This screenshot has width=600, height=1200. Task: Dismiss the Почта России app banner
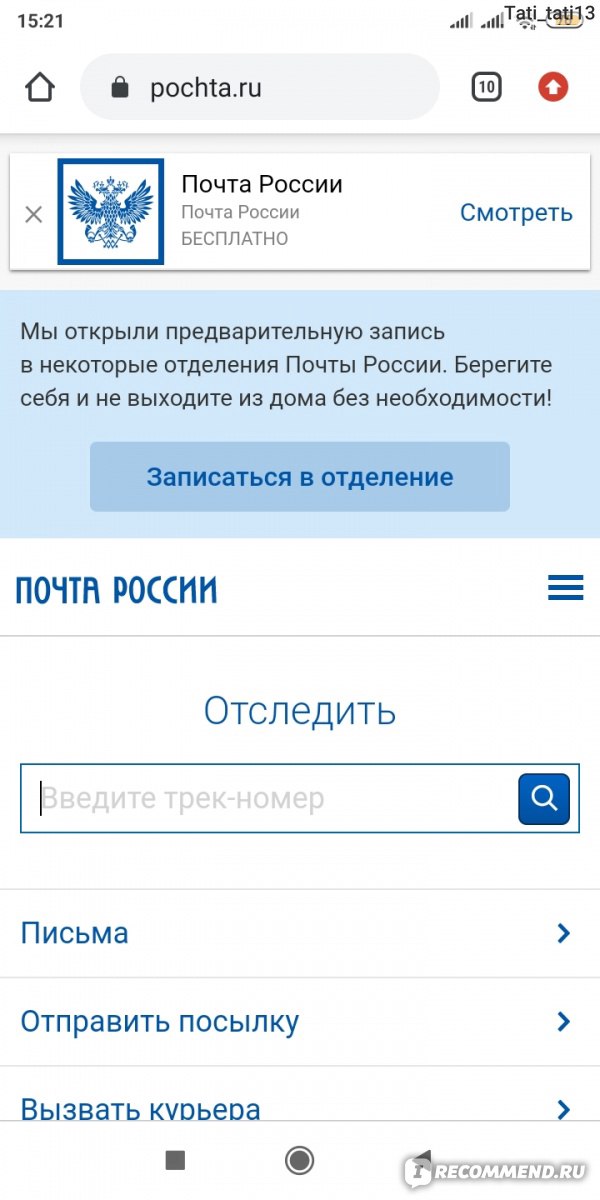pyautogui.click(x=33, y=214)
